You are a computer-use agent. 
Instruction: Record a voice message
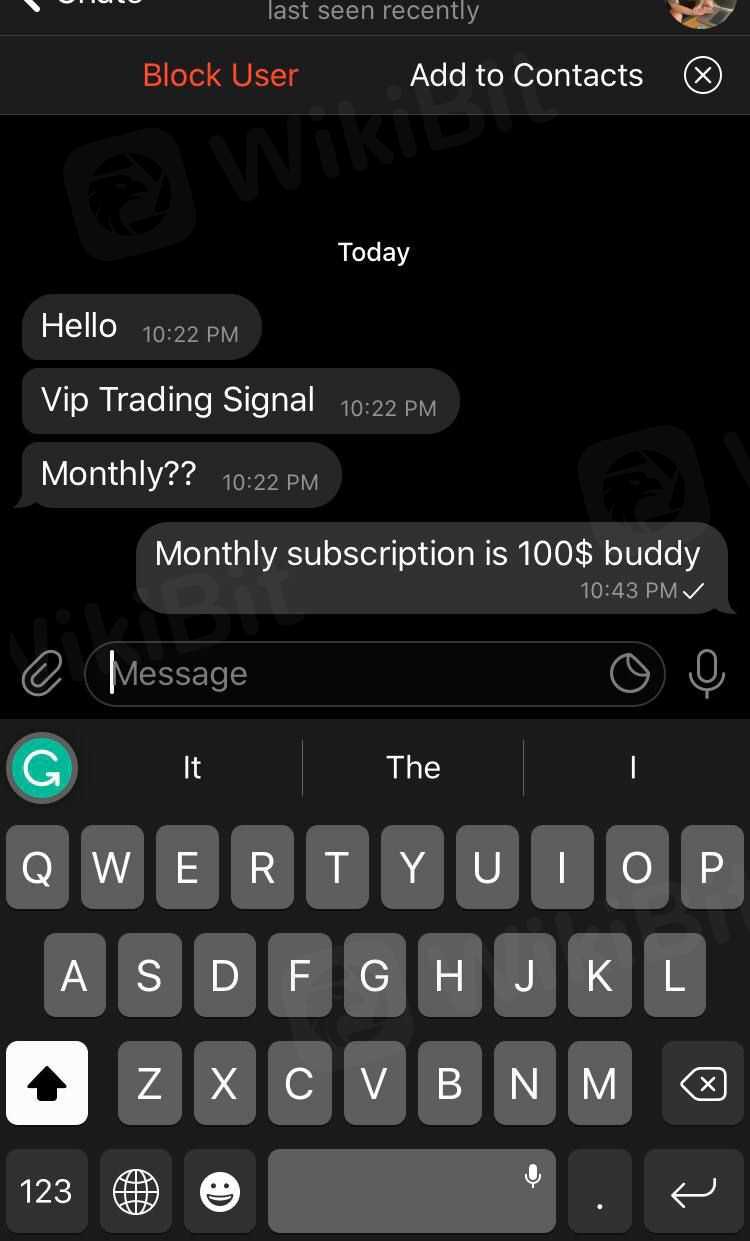pyautogui.click(x=707, y=674)
